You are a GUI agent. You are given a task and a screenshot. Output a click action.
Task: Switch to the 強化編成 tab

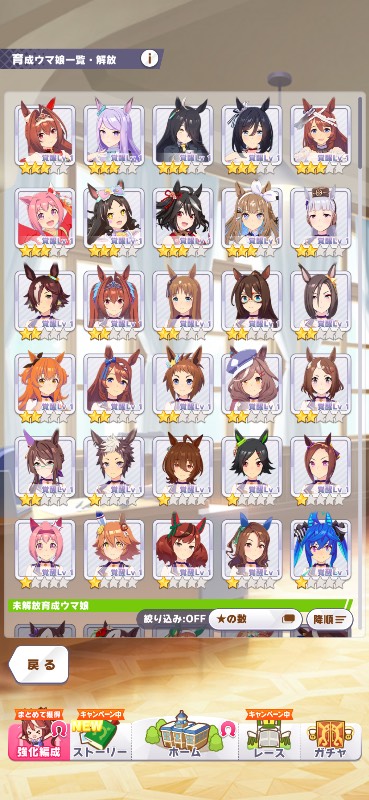39,741
